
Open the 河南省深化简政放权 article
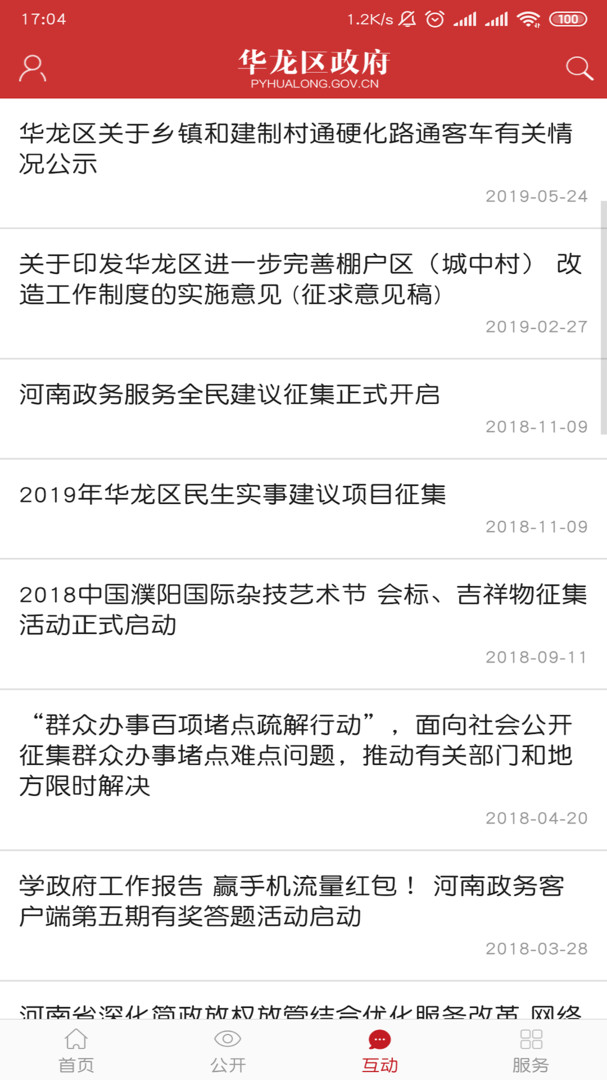pyautogui.click(x=300, y=1008)
